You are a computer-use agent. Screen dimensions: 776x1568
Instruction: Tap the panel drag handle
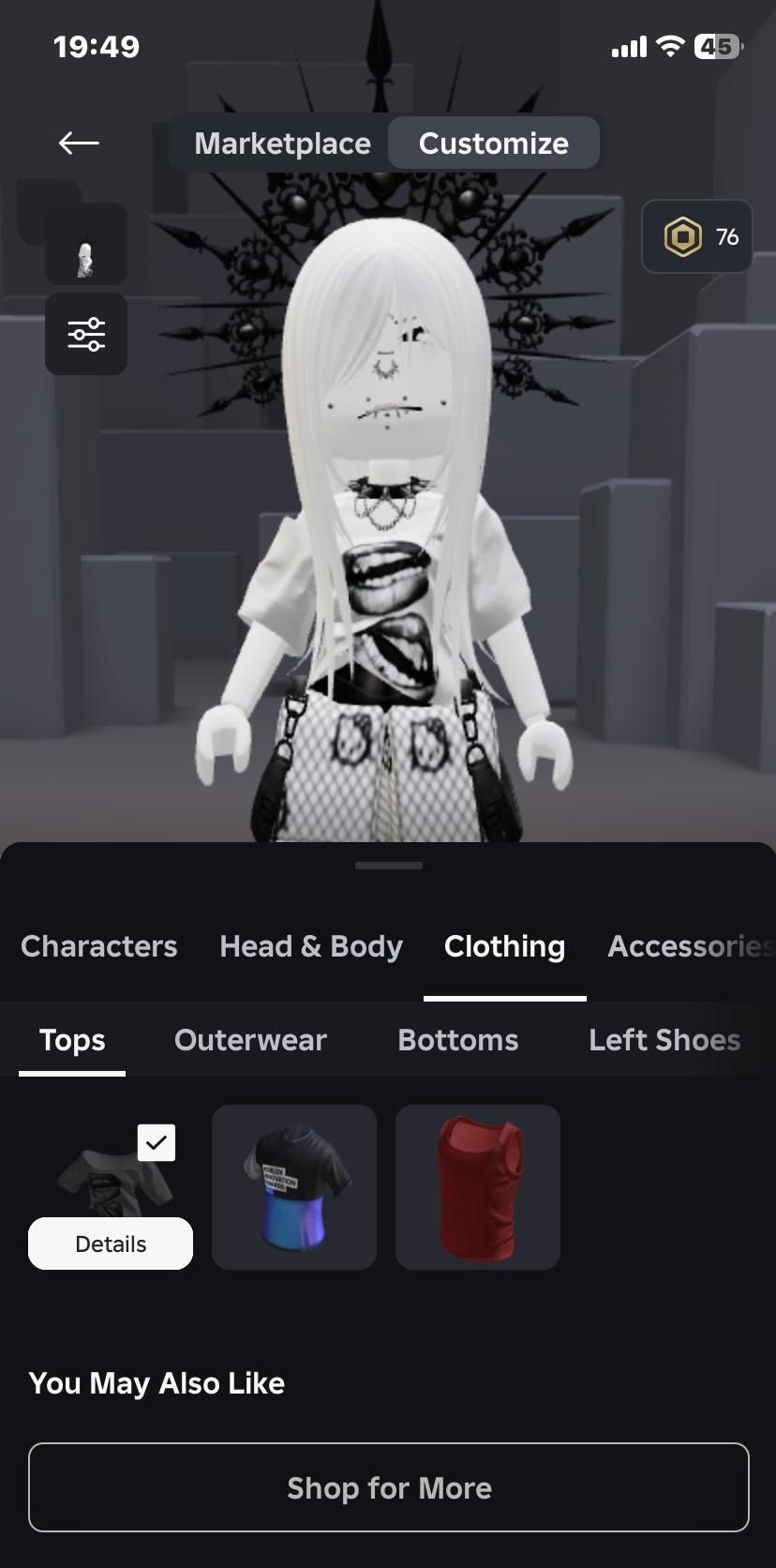(389, 866)
